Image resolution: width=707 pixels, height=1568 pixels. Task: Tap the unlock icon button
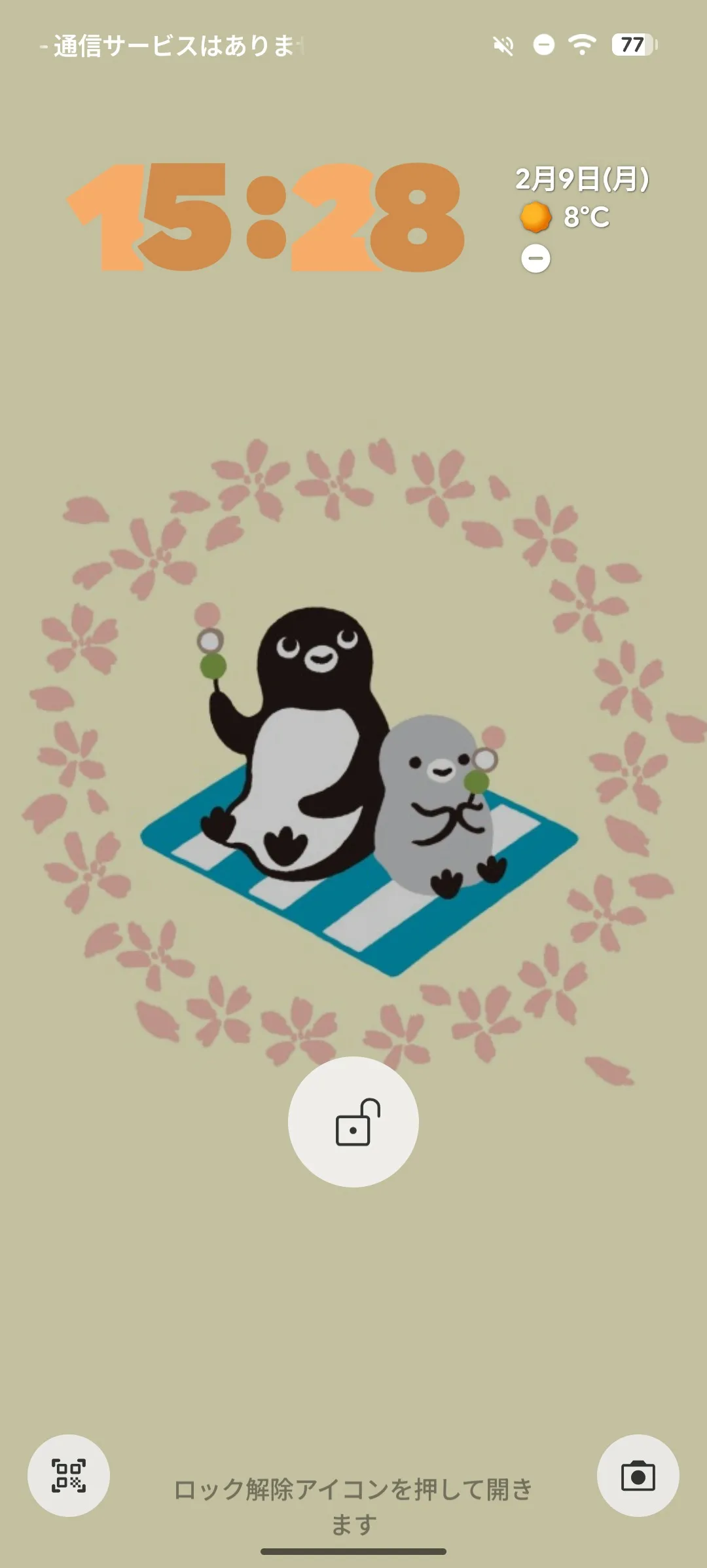point(353,1121)
